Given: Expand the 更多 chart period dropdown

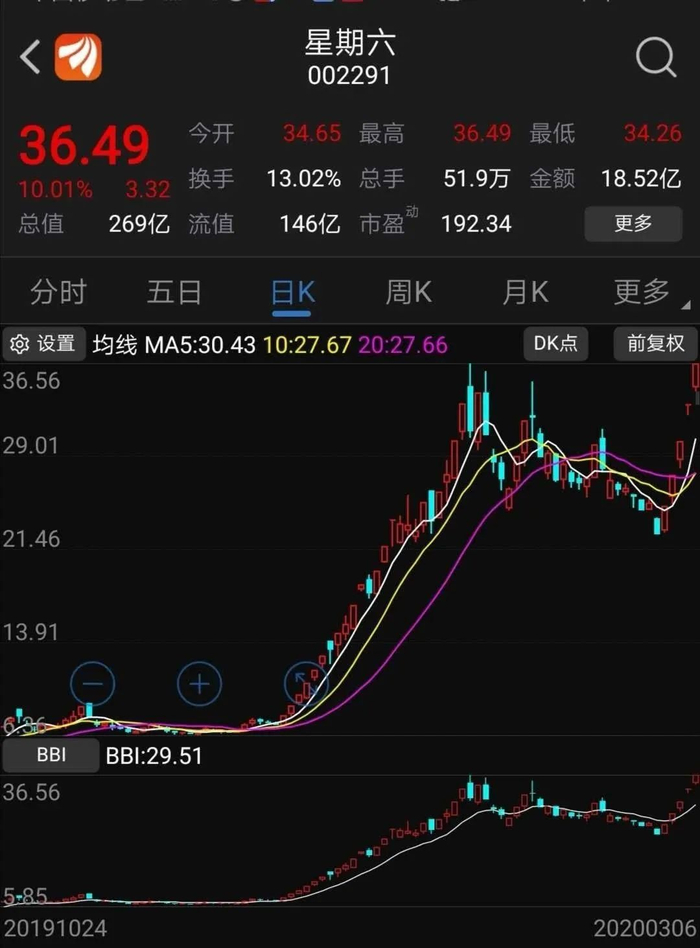Looking at the screenshot, I should [647, 293].
